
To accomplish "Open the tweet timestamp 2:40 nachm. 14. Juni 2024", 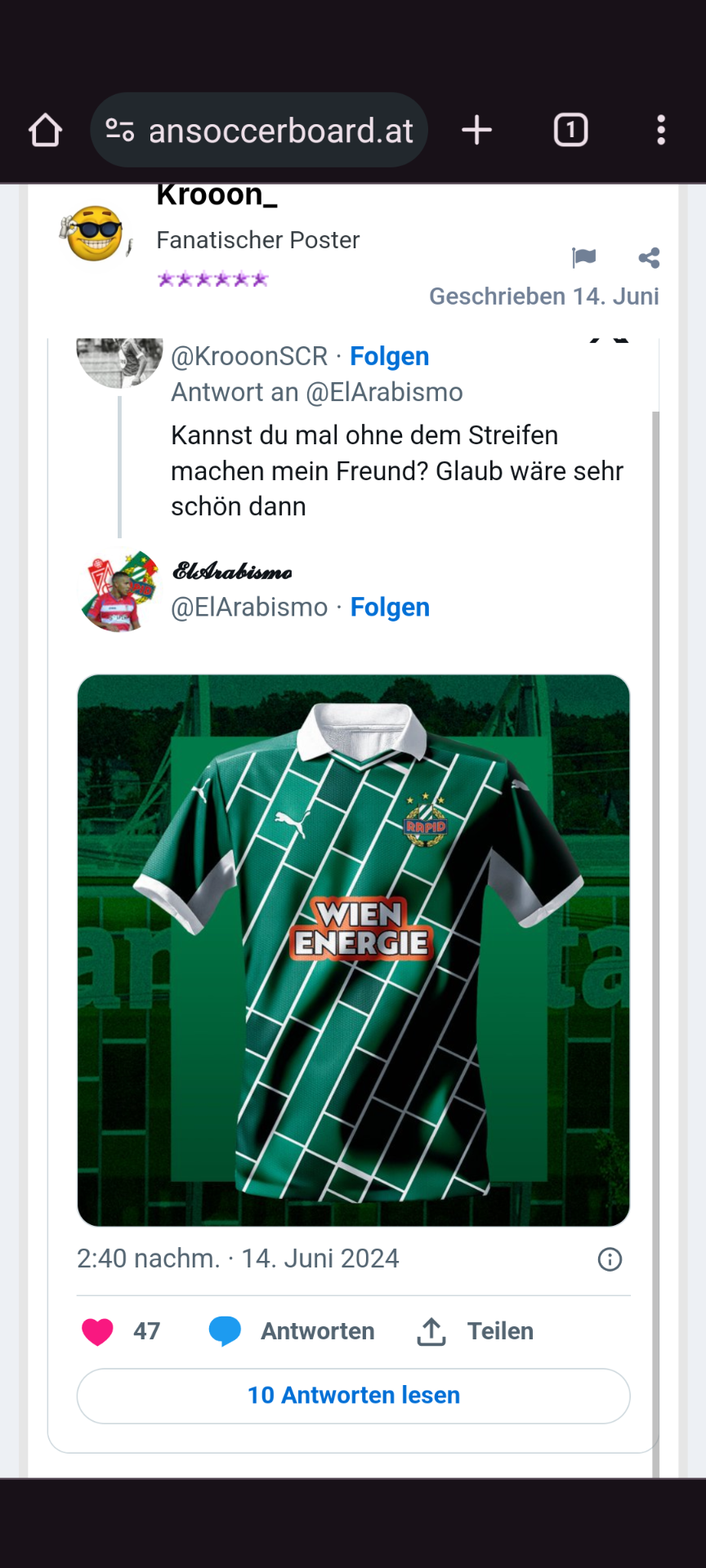I will pyautogui.click(x=238, y=1258).
